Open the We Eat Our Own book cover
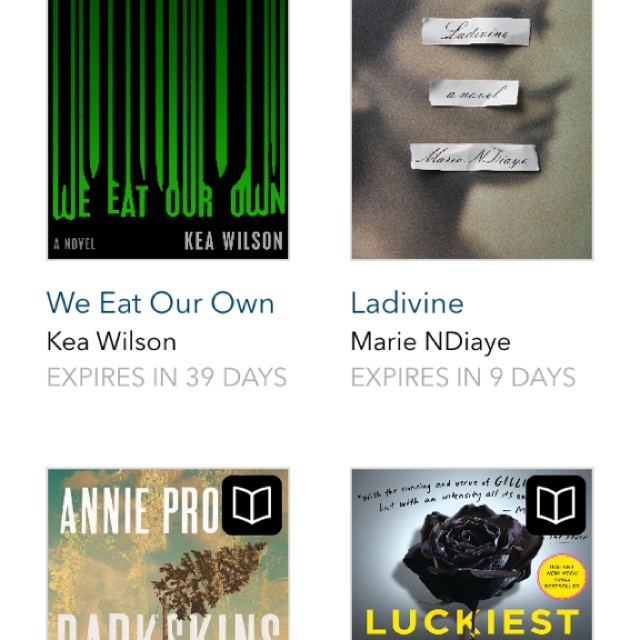The width and height of the screenshot is (640, 640). [168, 130]
